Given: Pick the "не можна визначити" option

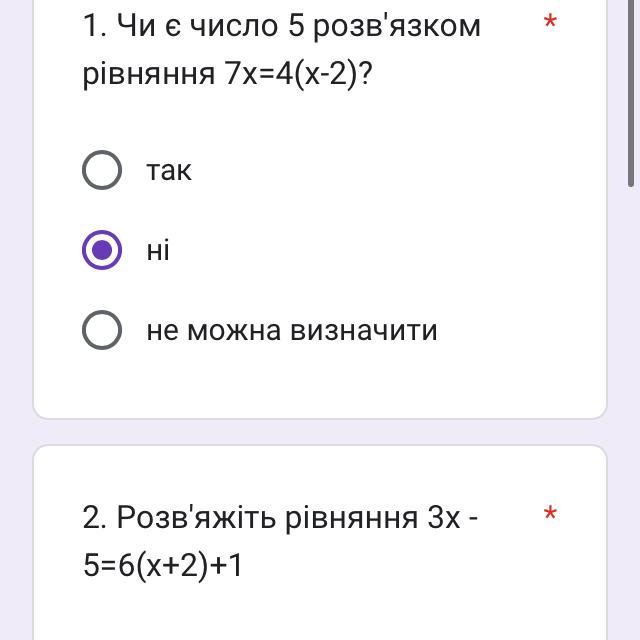Looking at the screenshot, I should 102,330.
